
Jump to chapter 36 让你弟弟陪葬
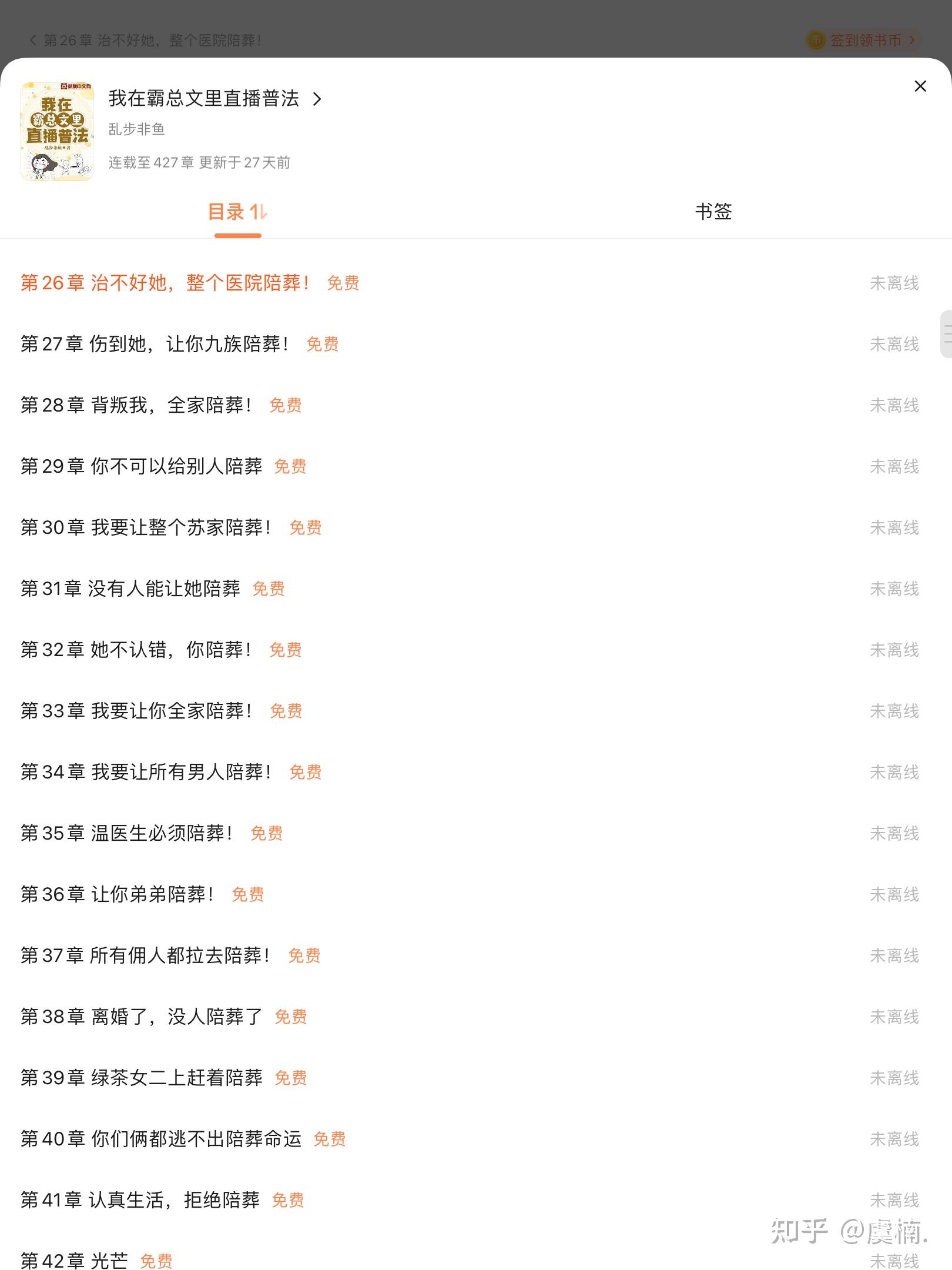[x=476, y=894]
